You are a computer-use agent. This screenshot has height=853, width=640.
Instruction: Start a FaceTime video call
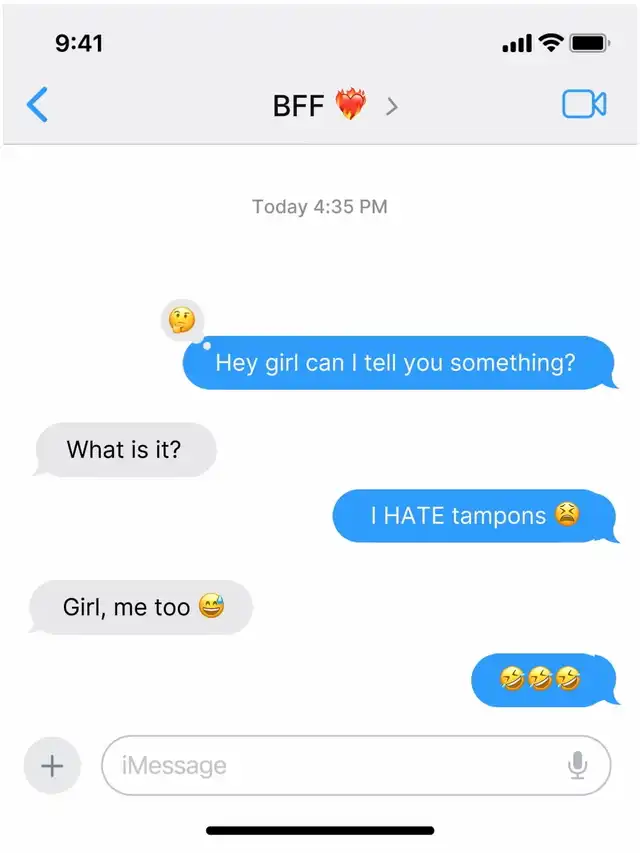pos(584,104)
